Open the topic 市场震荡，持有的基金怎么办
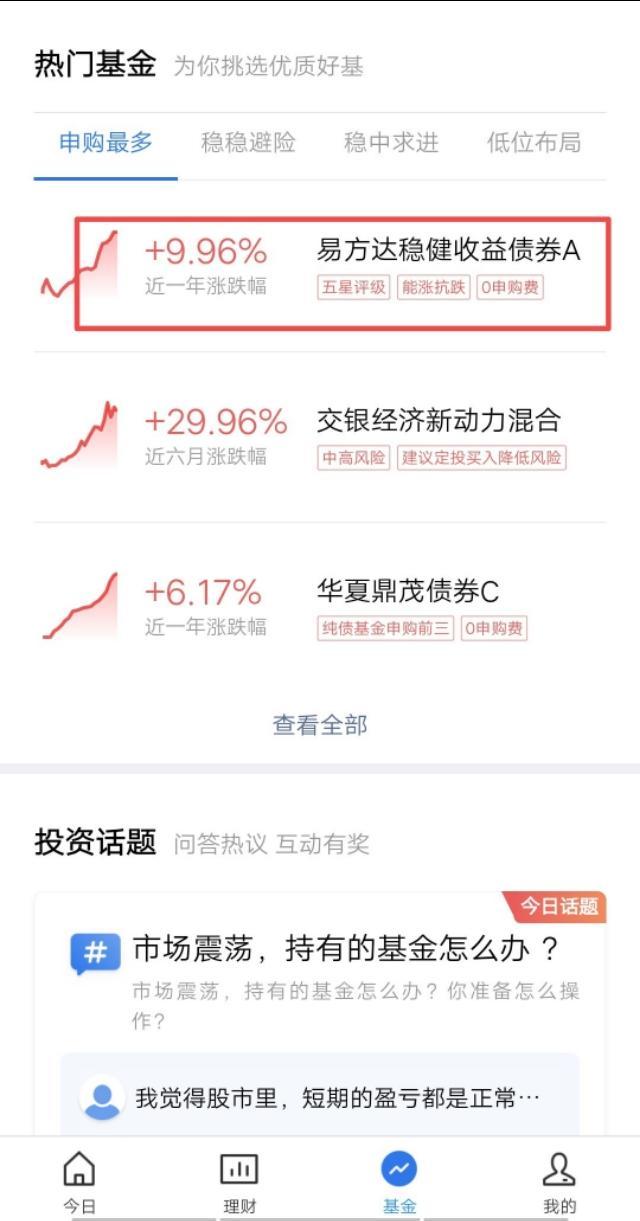 point(346,949)
